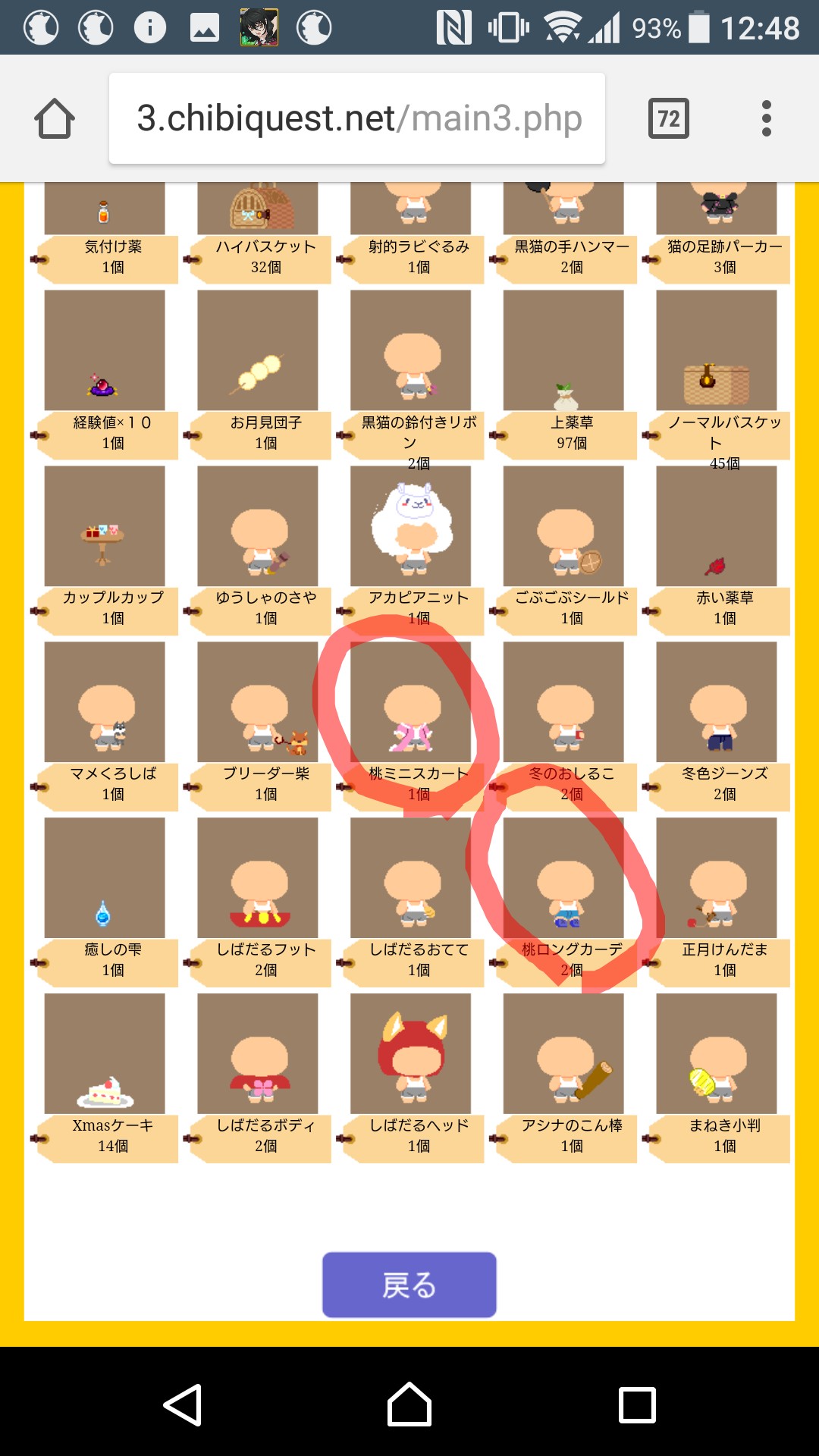This screenshot has width=819, height=1456.
Task: Open the お月見団子 item
Action: click(258, 350)
